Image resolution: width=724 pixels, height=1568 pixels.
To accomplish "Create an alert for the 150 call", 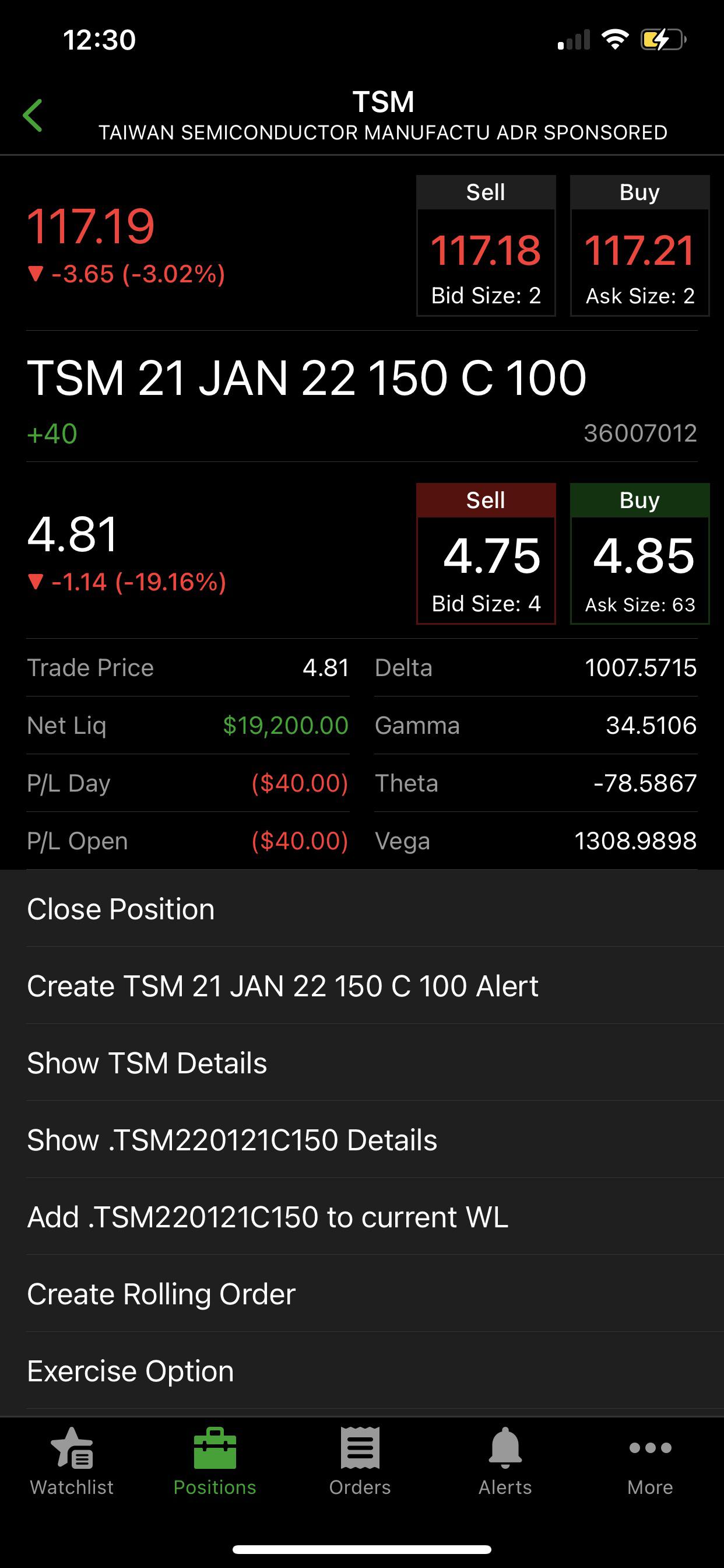I will [282, 985].
